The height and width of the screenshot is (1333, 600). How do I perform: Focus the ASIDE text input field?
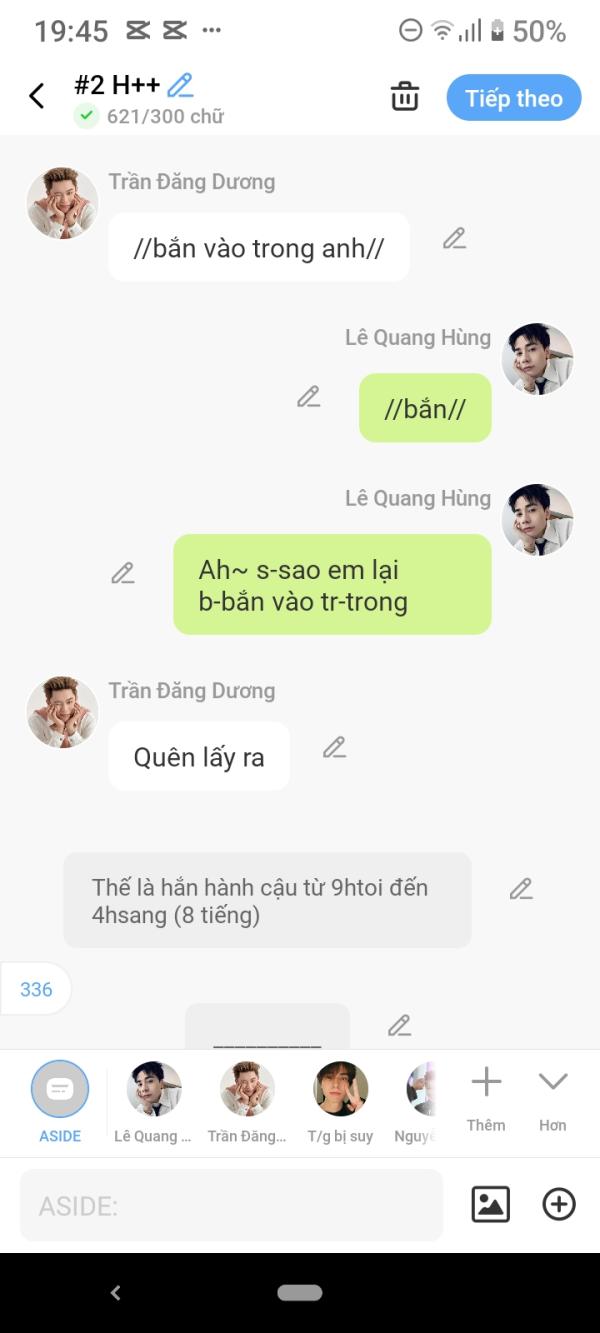click(x=231, y=1206)
